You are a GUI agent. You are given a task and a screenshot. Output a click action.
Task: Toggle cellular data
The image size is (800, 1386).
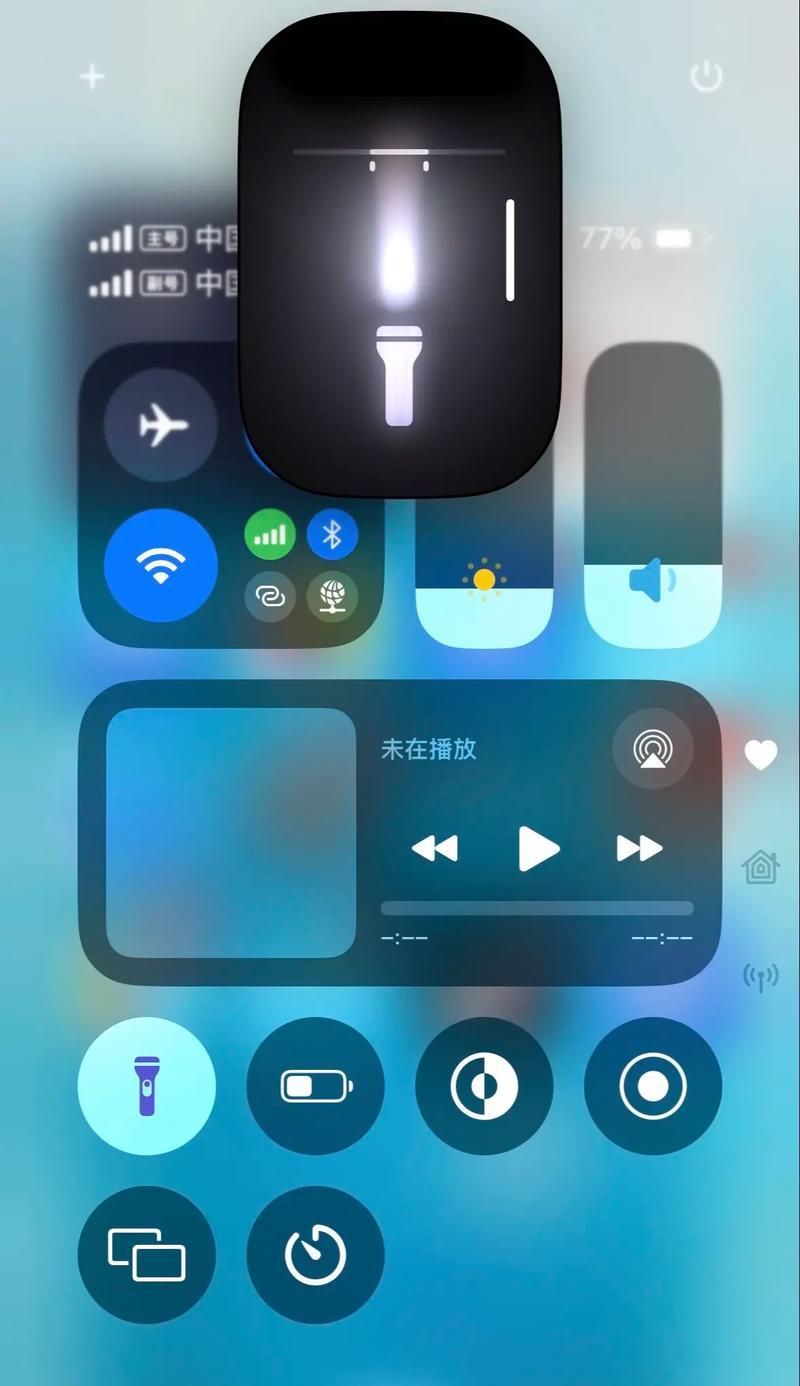pos(270,535)
